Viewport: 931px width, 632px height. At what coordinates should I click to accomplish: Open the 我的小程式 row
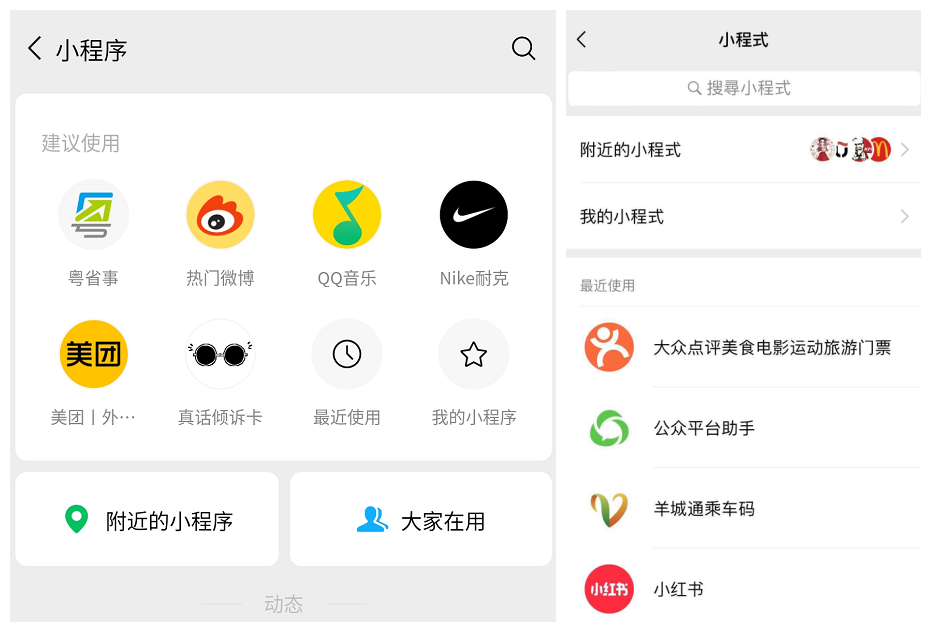coord(743,217)
